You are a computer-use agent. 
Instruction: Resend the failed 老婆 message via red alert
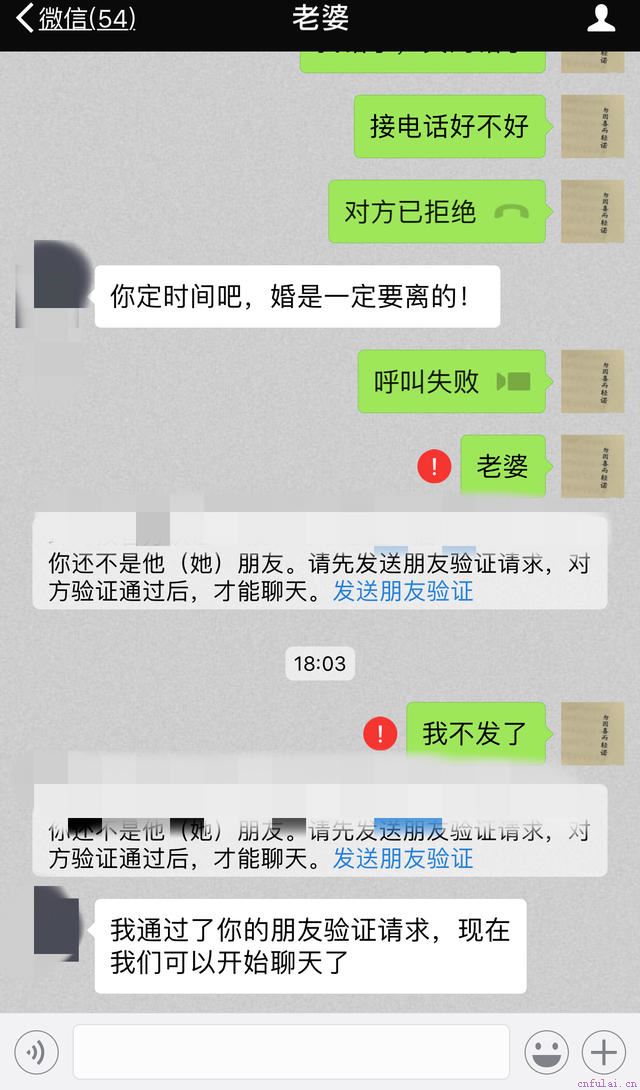[x=434, y=466]
